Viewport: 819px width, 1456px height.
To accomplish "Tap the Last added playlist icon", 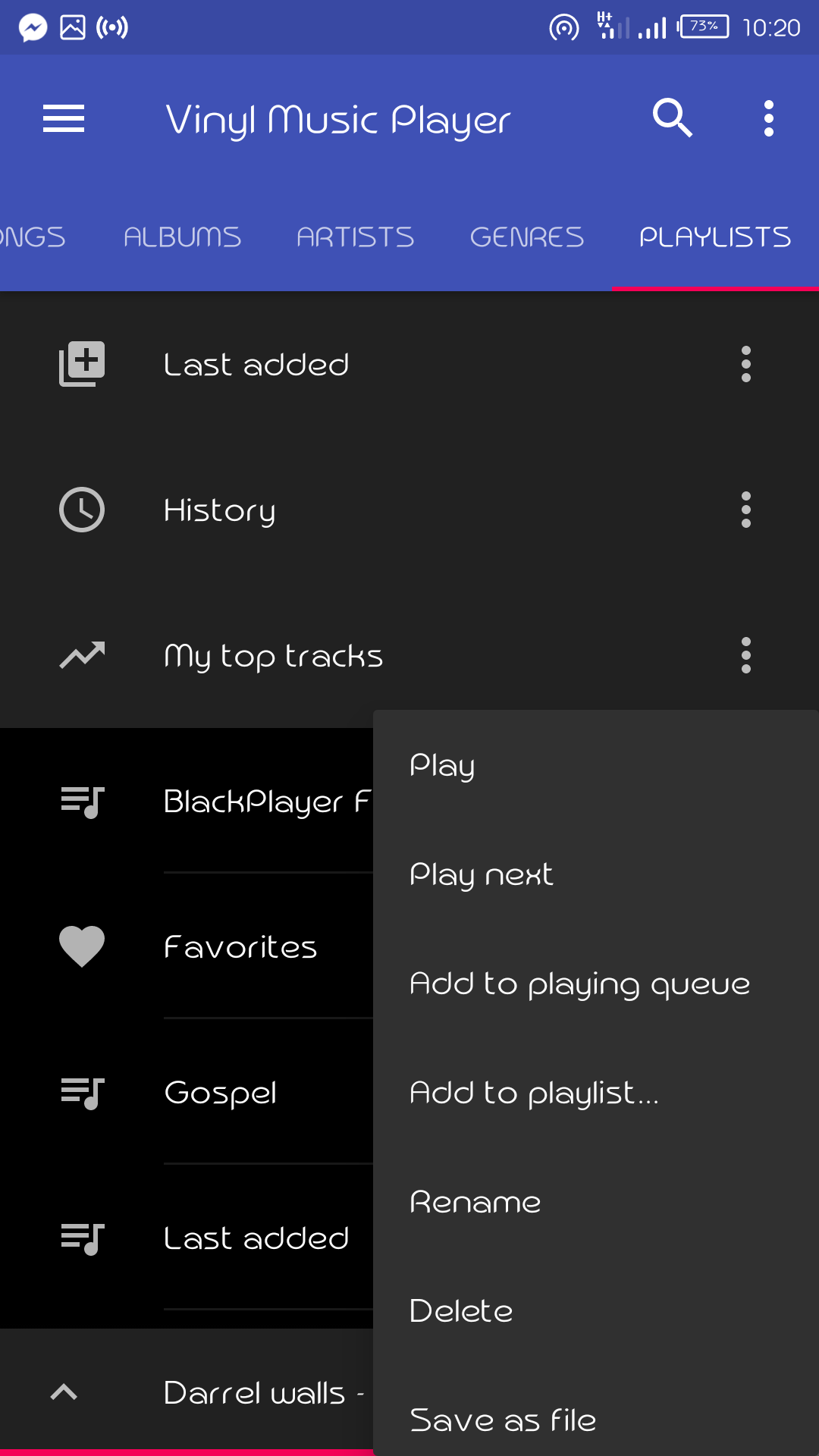I will (81, 364).
